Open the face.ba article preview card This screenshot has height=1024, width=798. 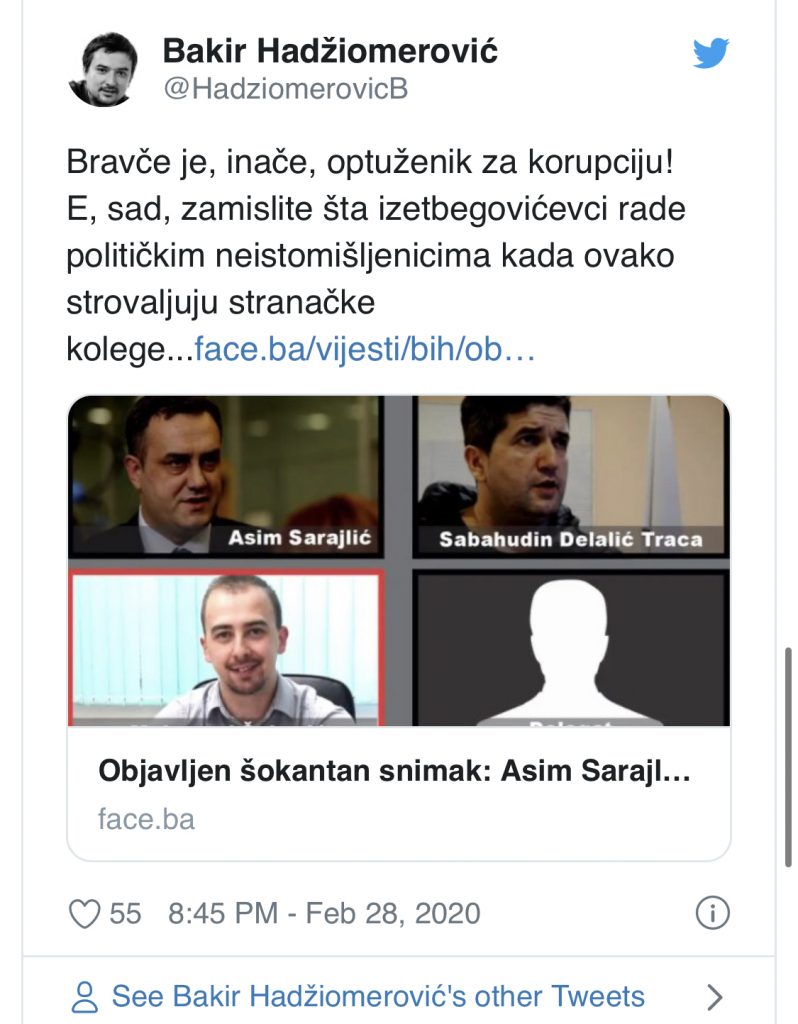(398, 773)
